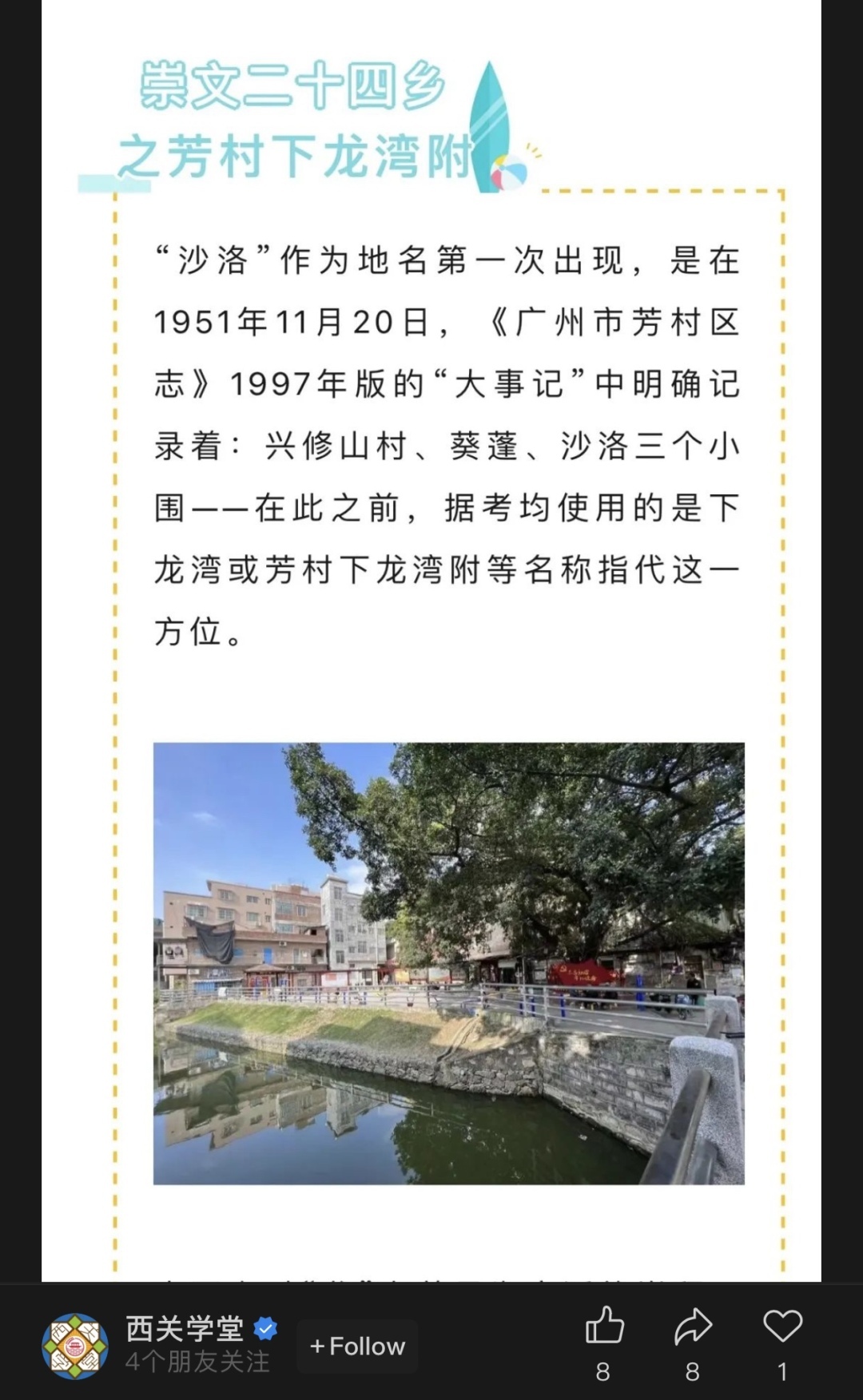
Task: Share this article
Action: coord(693,1327)
